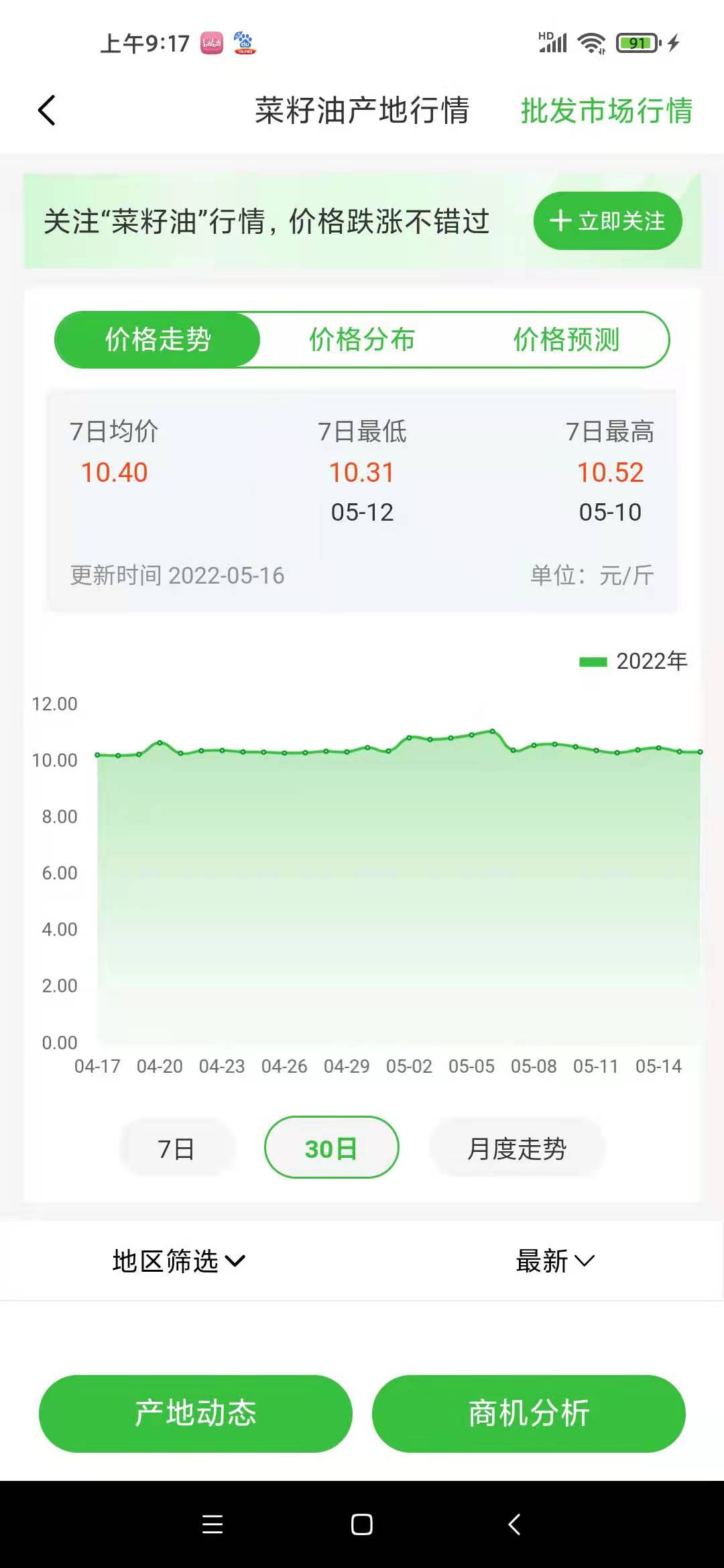724x1568 pixels.
Task: Expand the 地区筛选 dropdown
Action: 178,1261
